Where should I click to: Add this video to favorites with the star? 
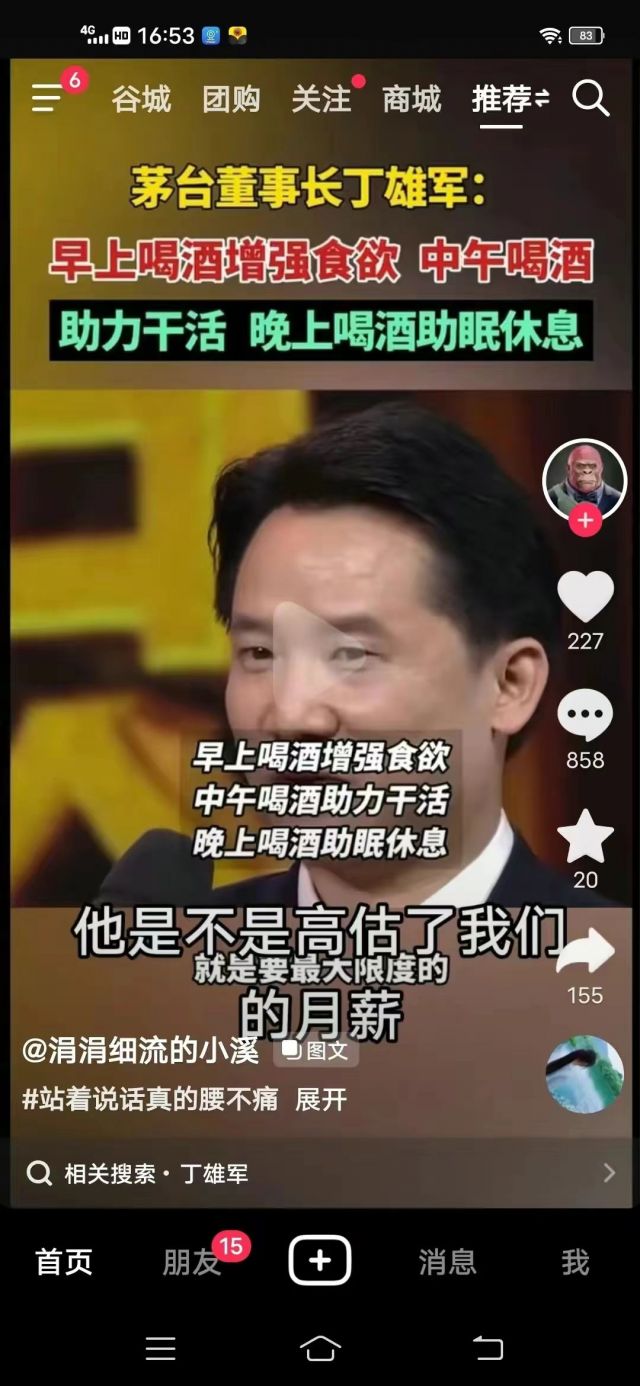pos(585,837)
